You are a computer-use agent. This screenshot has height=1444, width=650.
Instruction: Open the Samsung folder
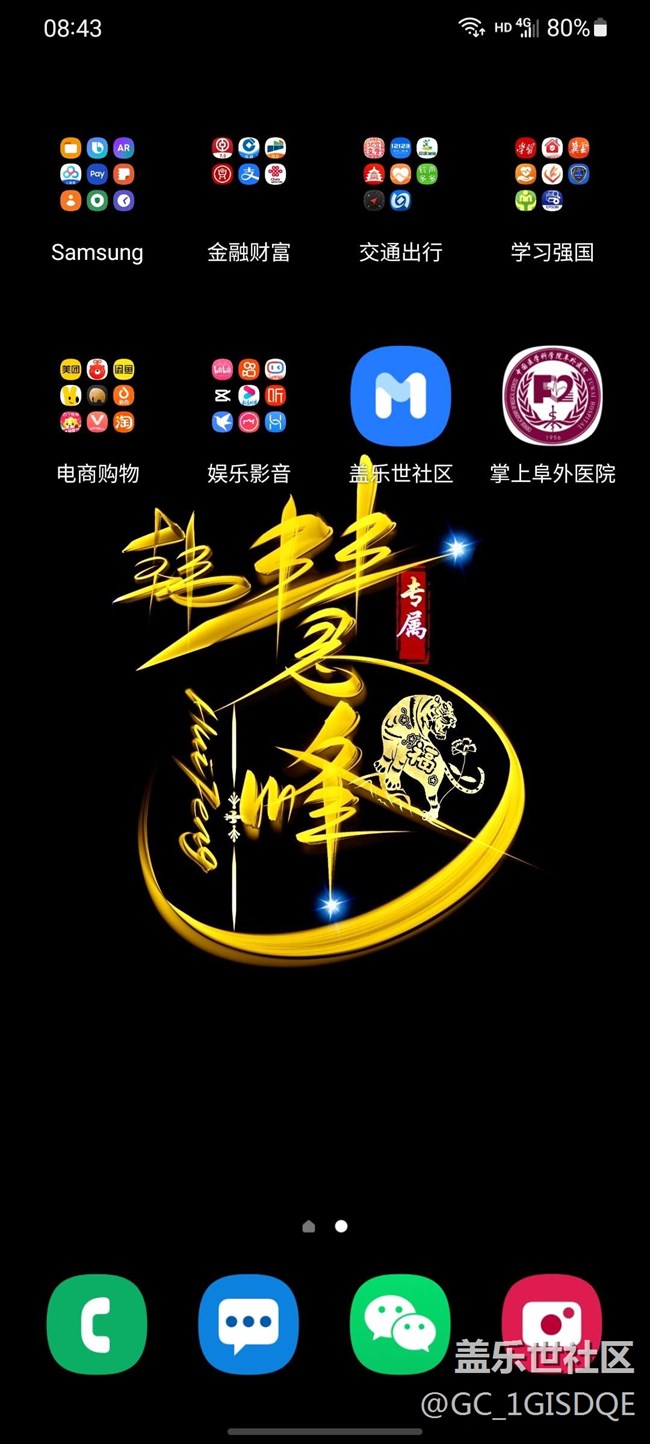click(x=97, y=175)
